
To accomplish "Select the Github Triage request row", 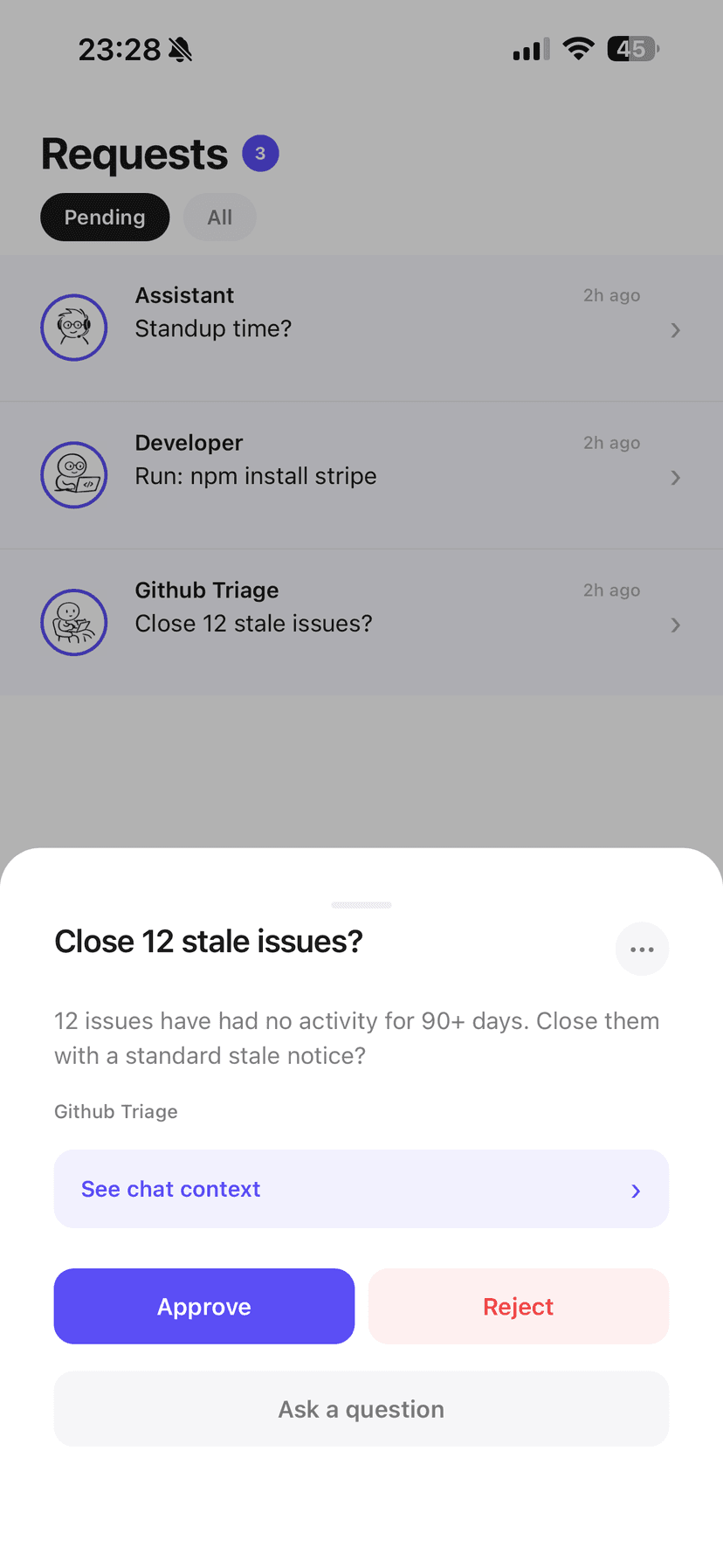I will [x=361, y=623].
